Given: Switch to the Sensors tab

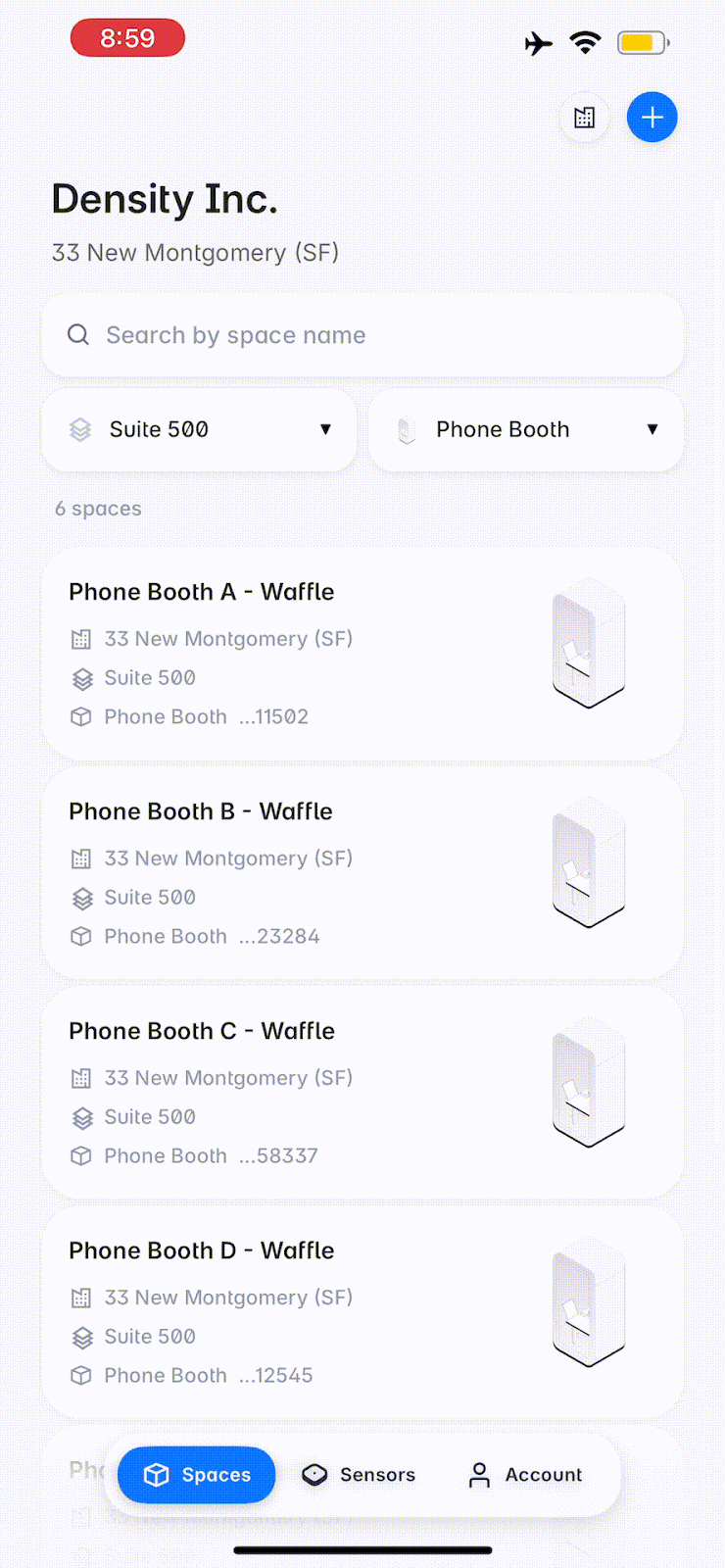Looking at the screenshot, I should (x=359, y=1475).
